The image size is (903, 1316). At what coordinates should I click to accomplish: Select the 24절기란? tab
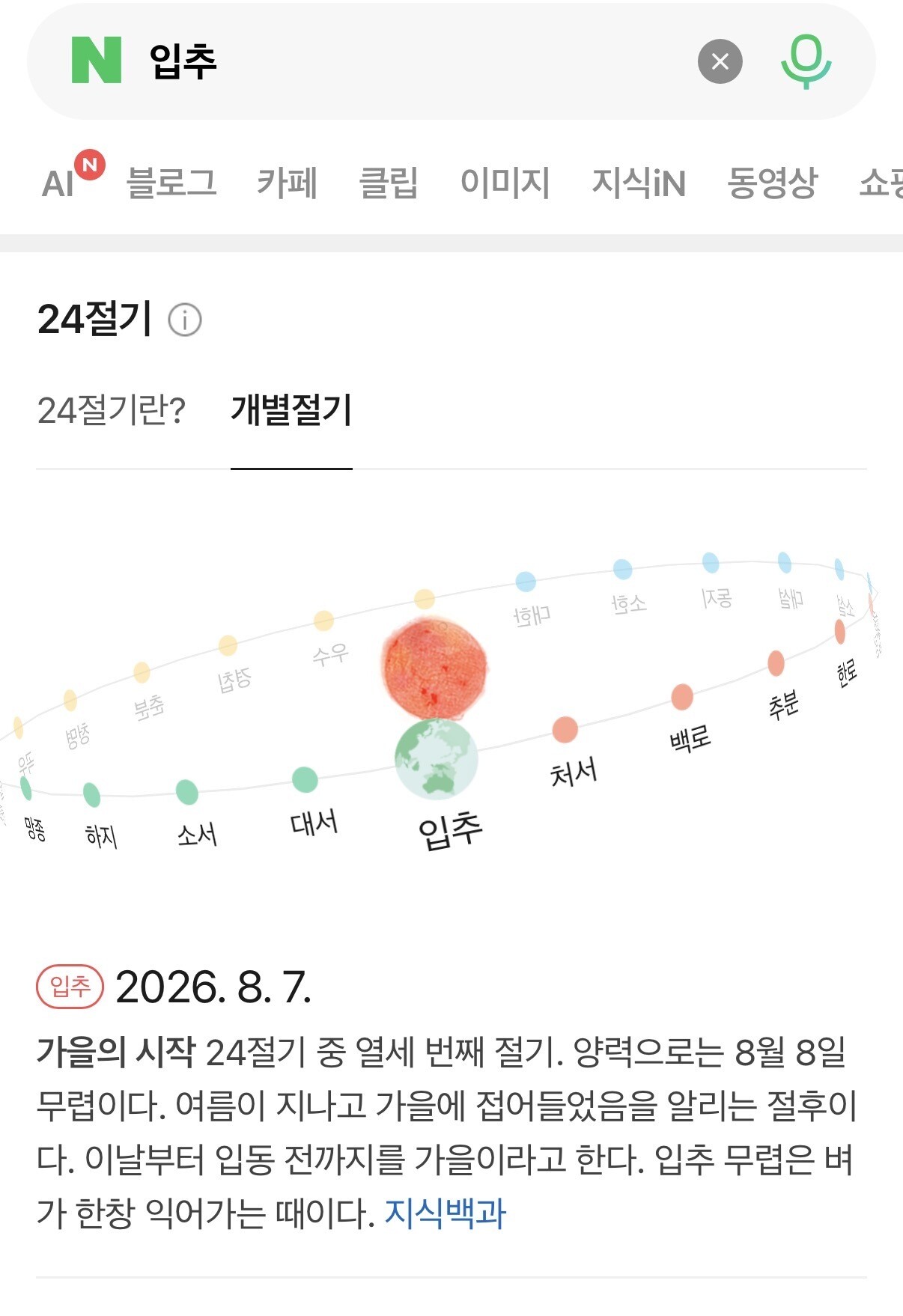tap(112, 410)
